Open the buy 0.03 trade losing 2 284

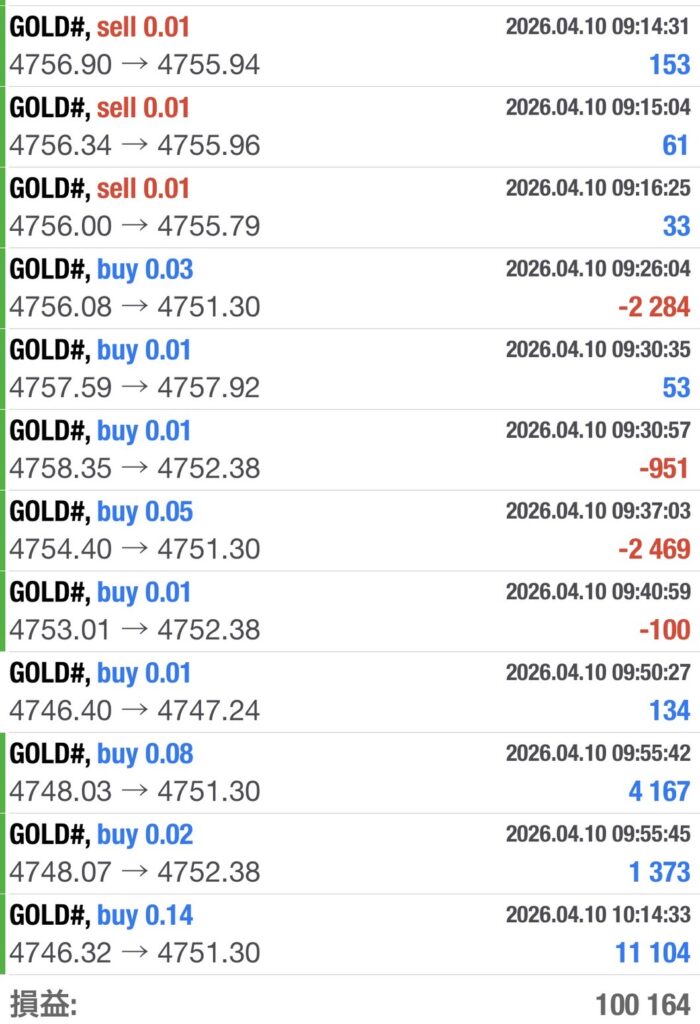(350, 288)
